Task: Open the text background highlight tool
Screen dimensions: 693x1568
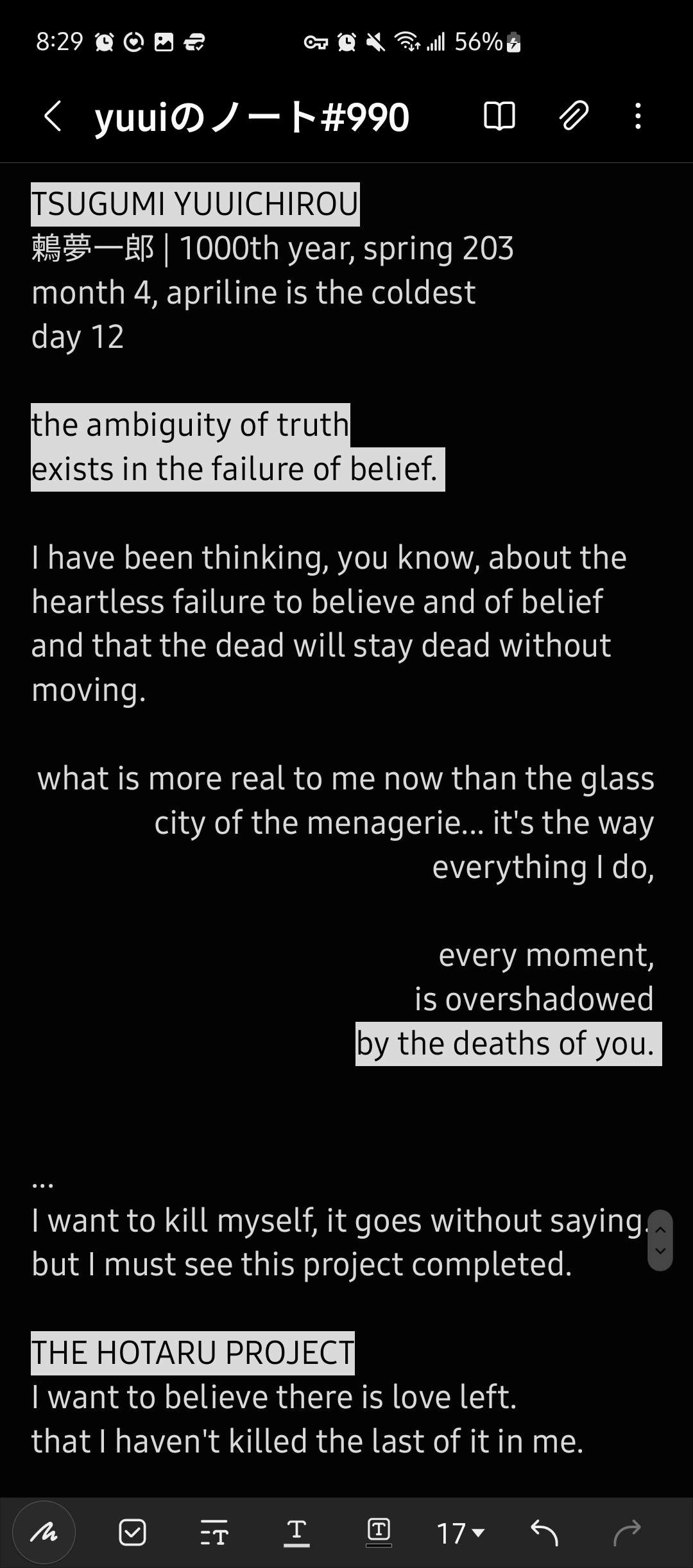Action: (x=379, y=1533)
